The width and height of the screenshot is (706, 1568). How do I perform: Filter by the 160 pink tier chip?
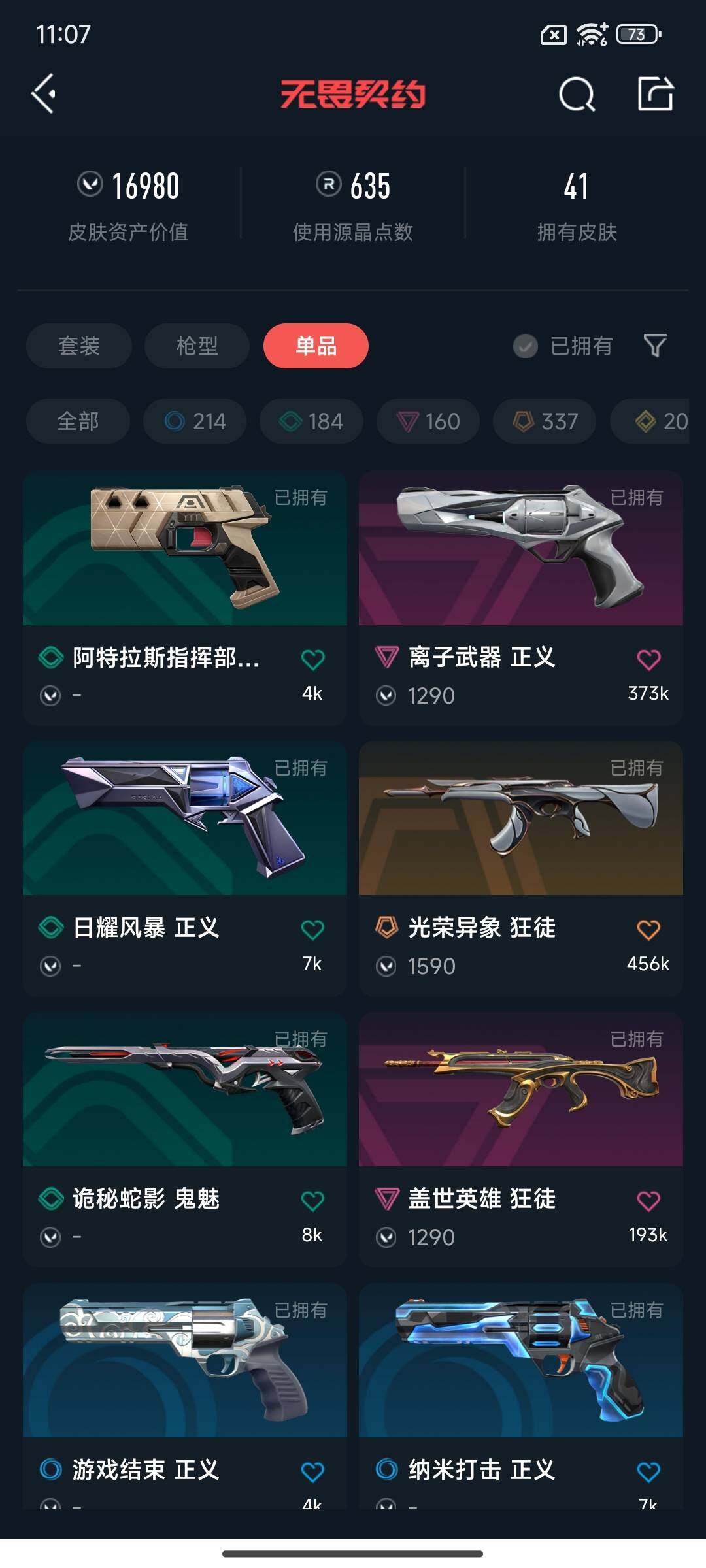(x=428, y=421)
